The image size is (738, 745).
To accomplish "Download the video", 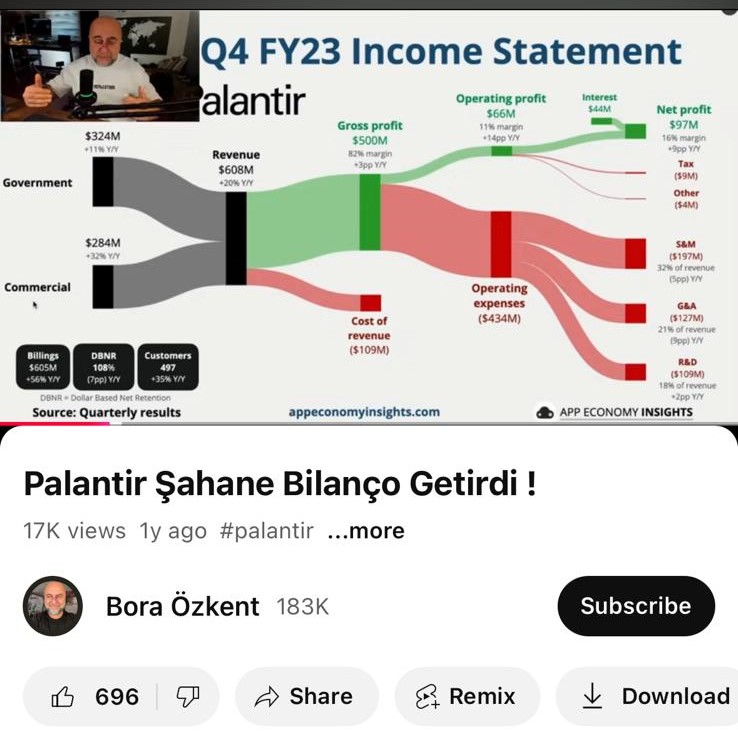I will [x=655, y=697].
